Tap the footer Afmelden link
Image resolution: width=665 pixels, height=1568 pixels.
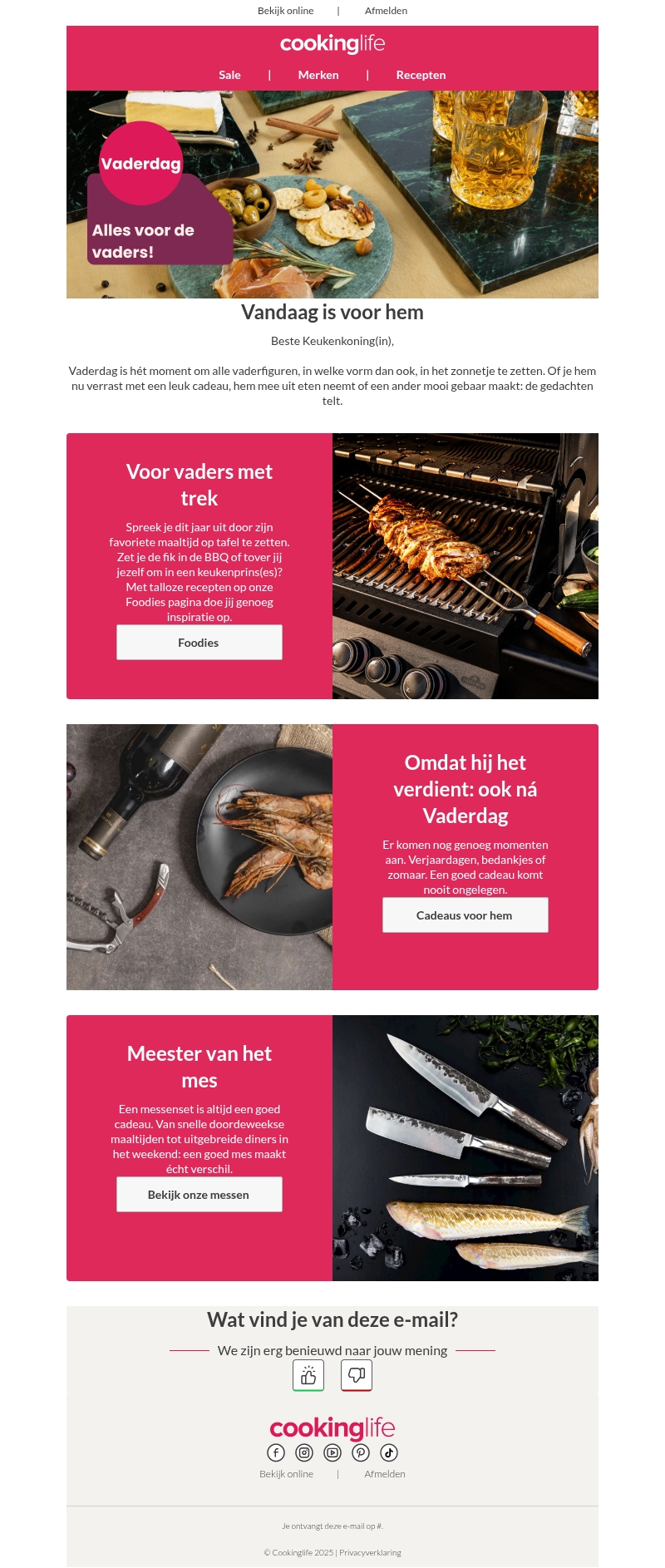[x=385, y=1474]
